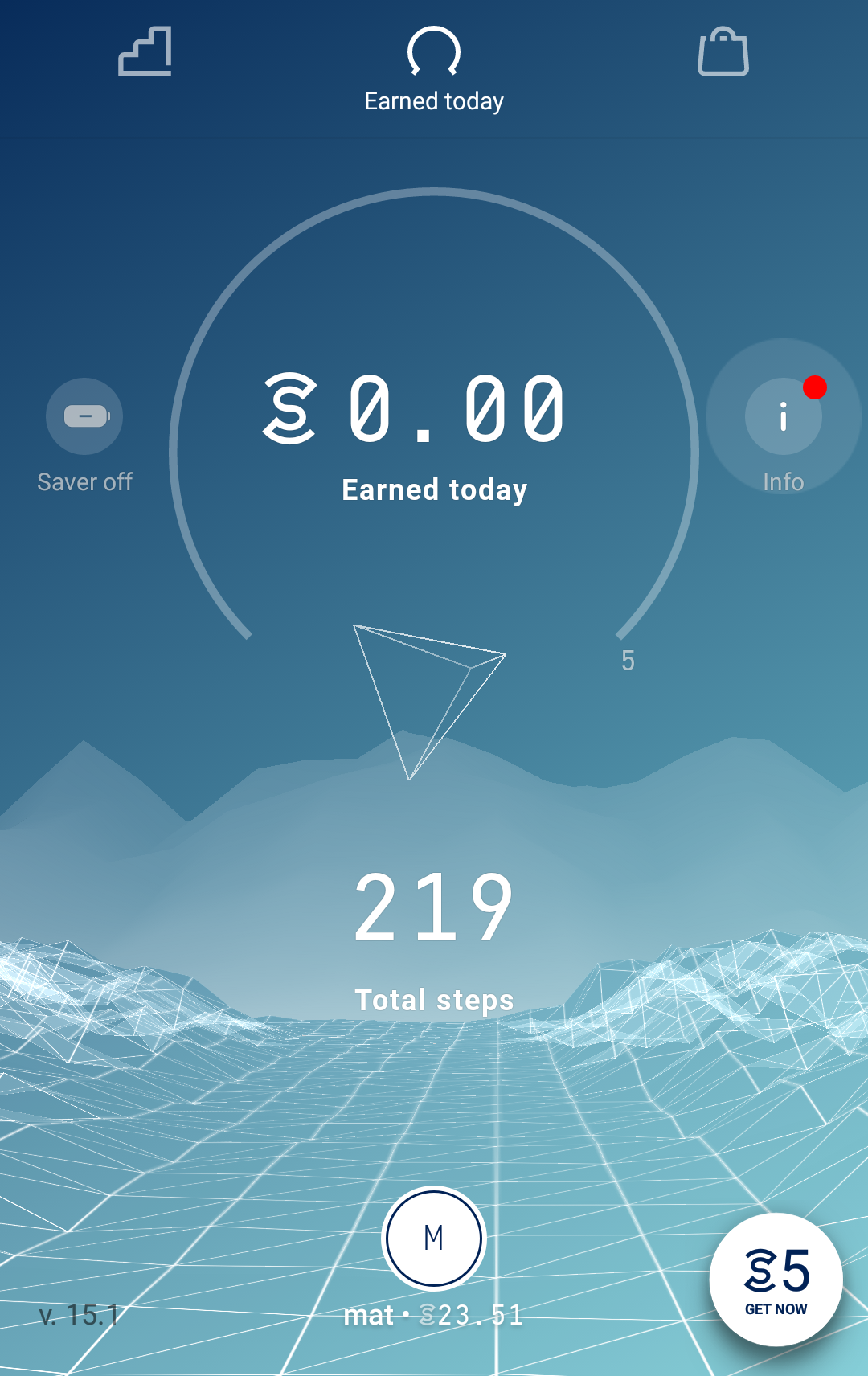Tap the 5 GET NOW bonus button
This screenshot has height=1376, width=868.
tap(776, 1280)
